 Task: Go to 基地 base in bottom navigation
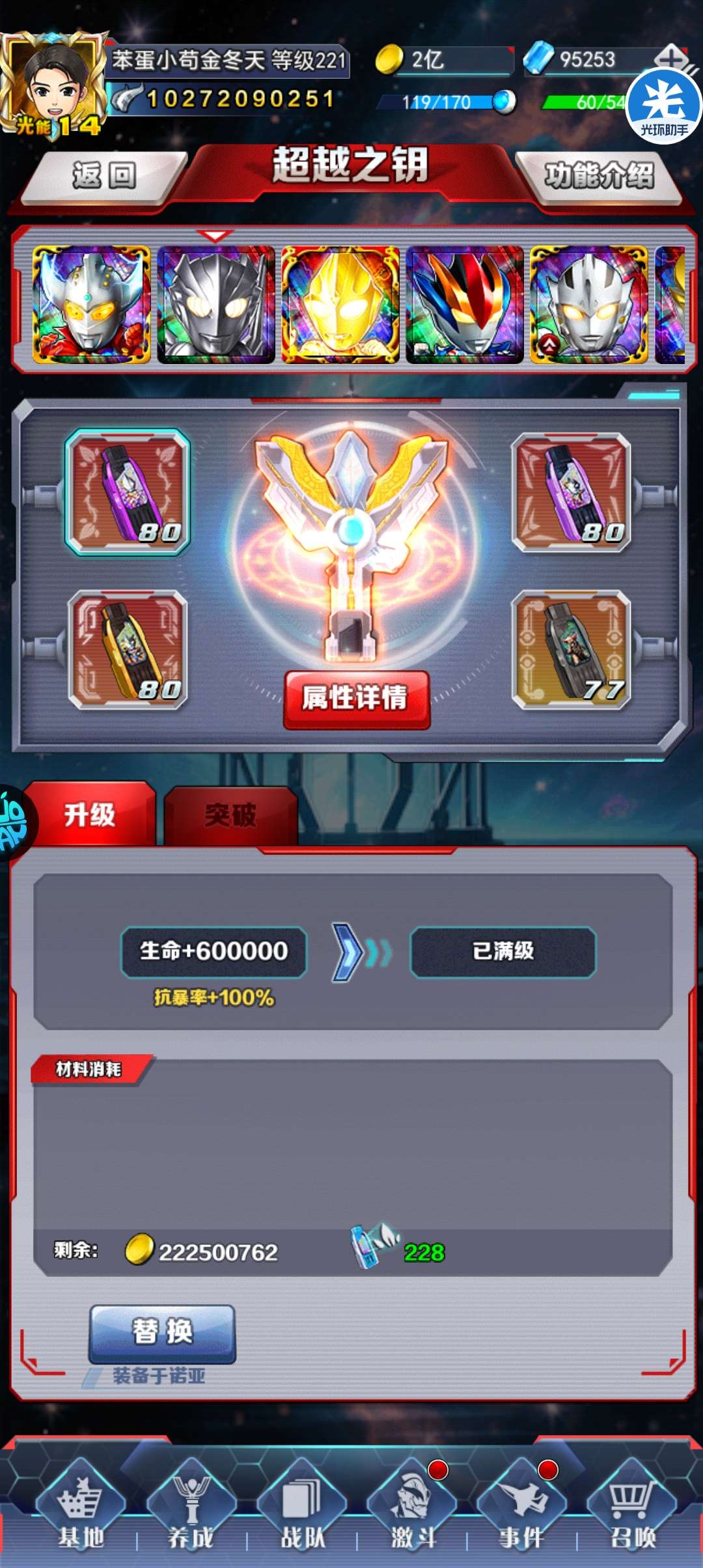coord(81,1511)
